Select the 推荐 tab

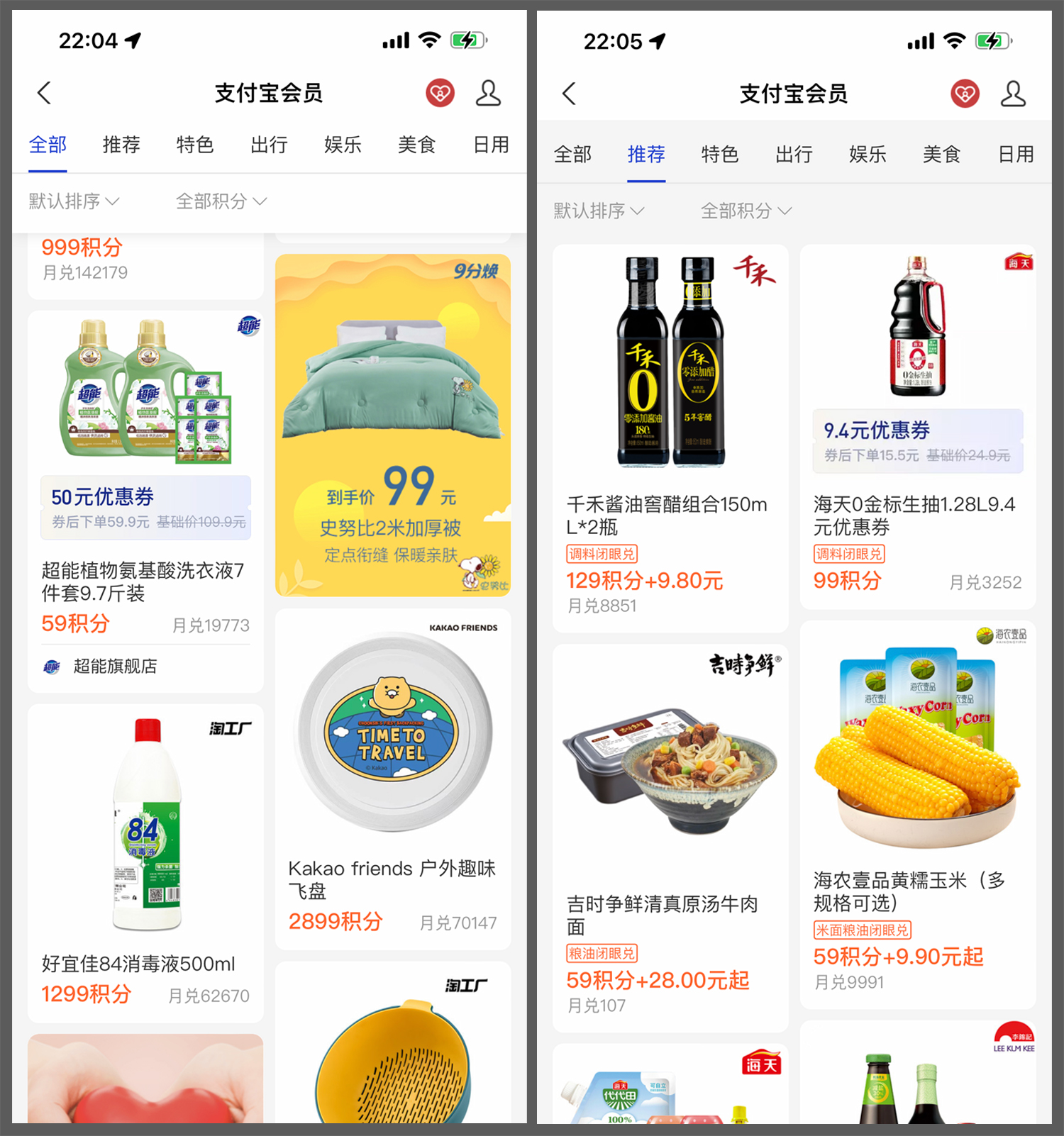pos(645,155)
